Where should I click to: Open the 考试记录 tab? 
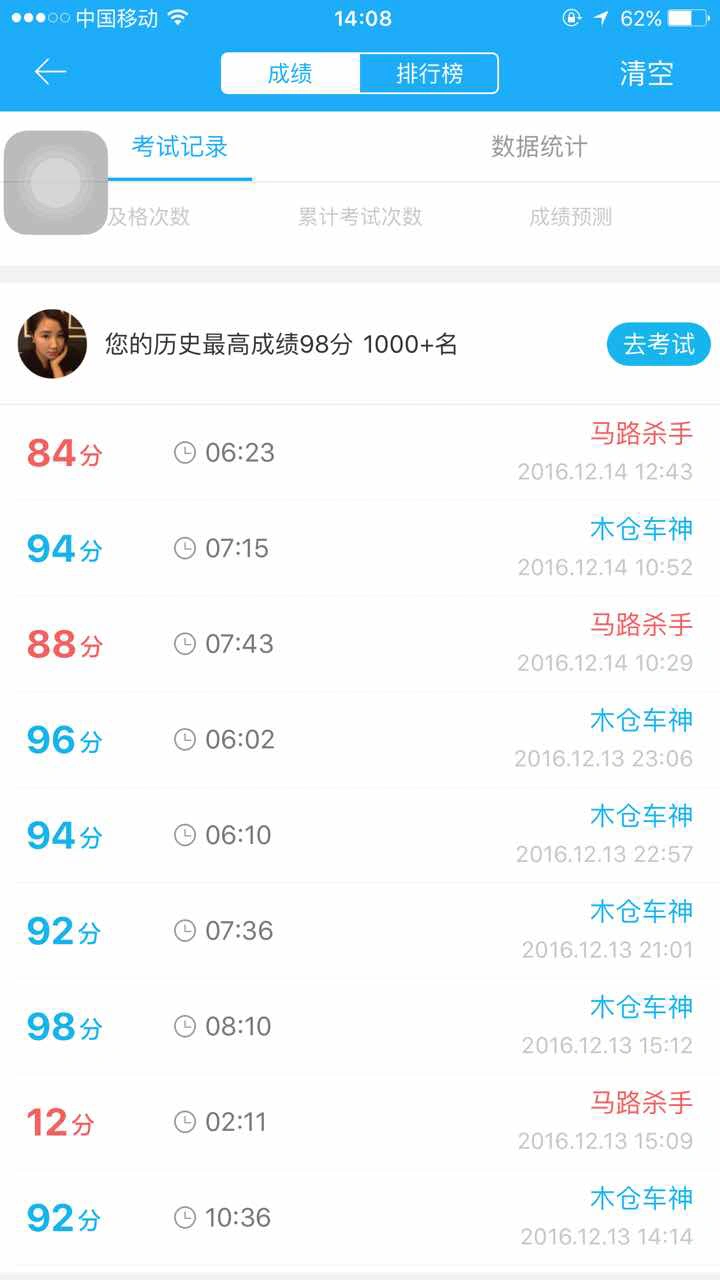tap(180, 147)
